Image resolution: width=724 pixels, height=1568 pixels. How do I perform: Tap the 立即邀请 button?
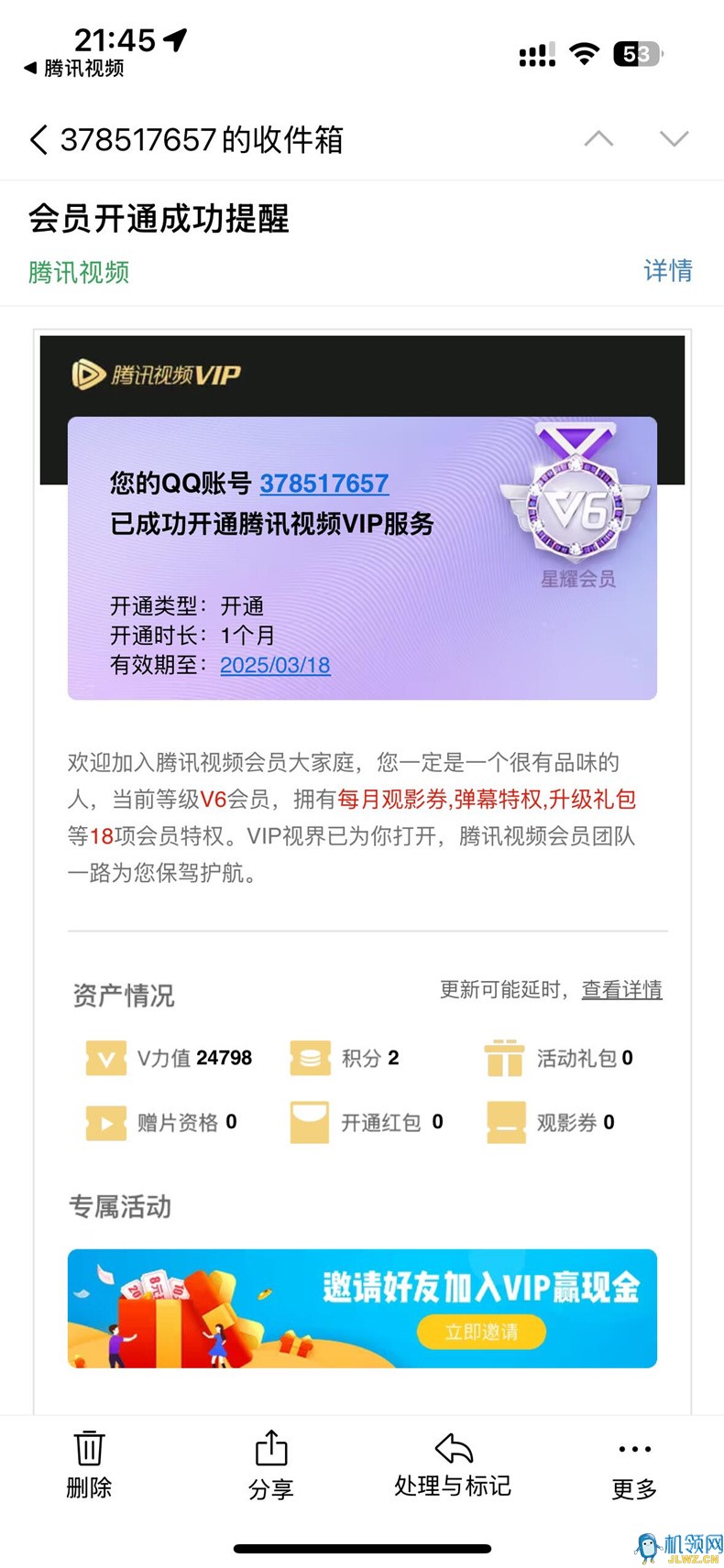click(481, 1332)
